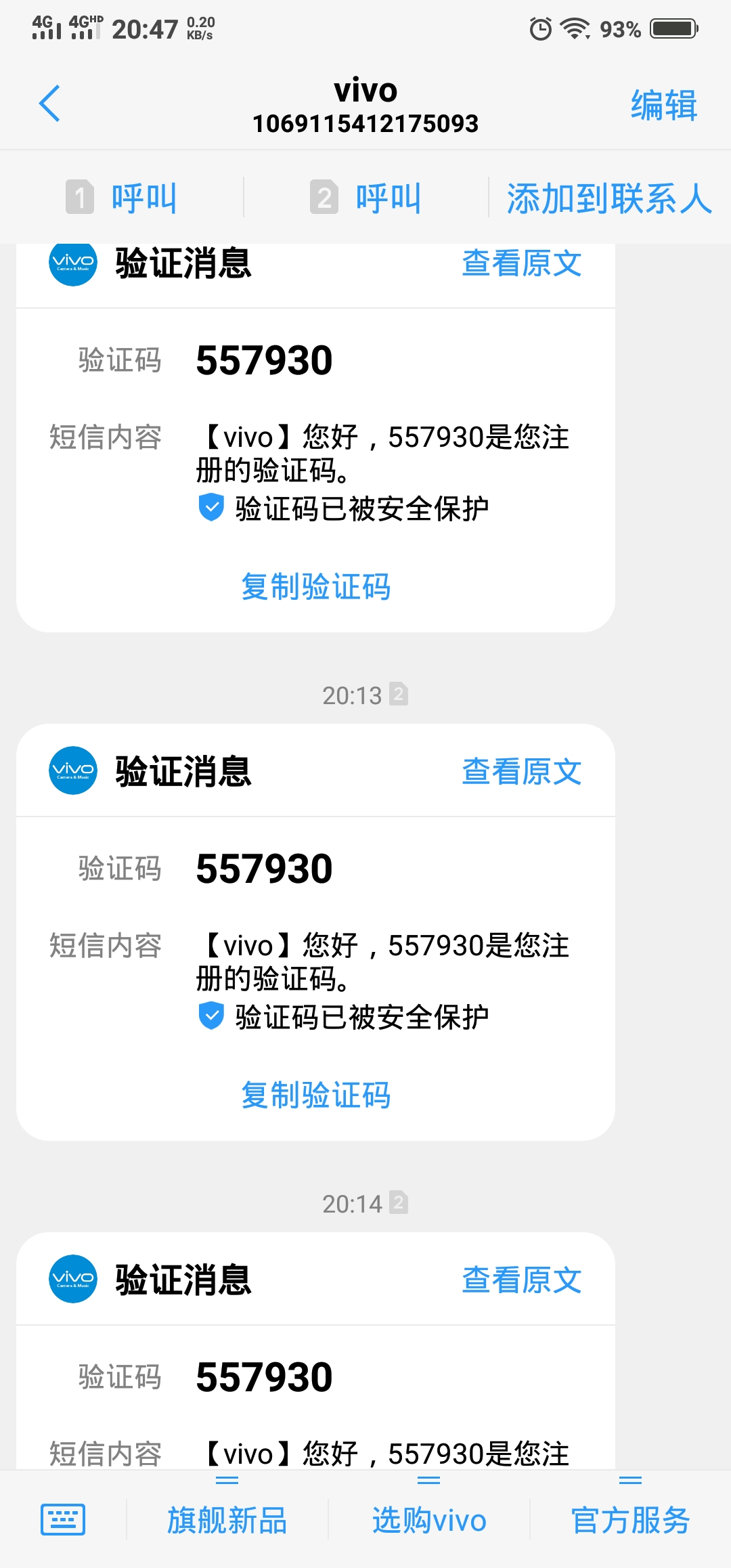
Task: Switch to the 官方服务 tab
Action: (630, 1518)
